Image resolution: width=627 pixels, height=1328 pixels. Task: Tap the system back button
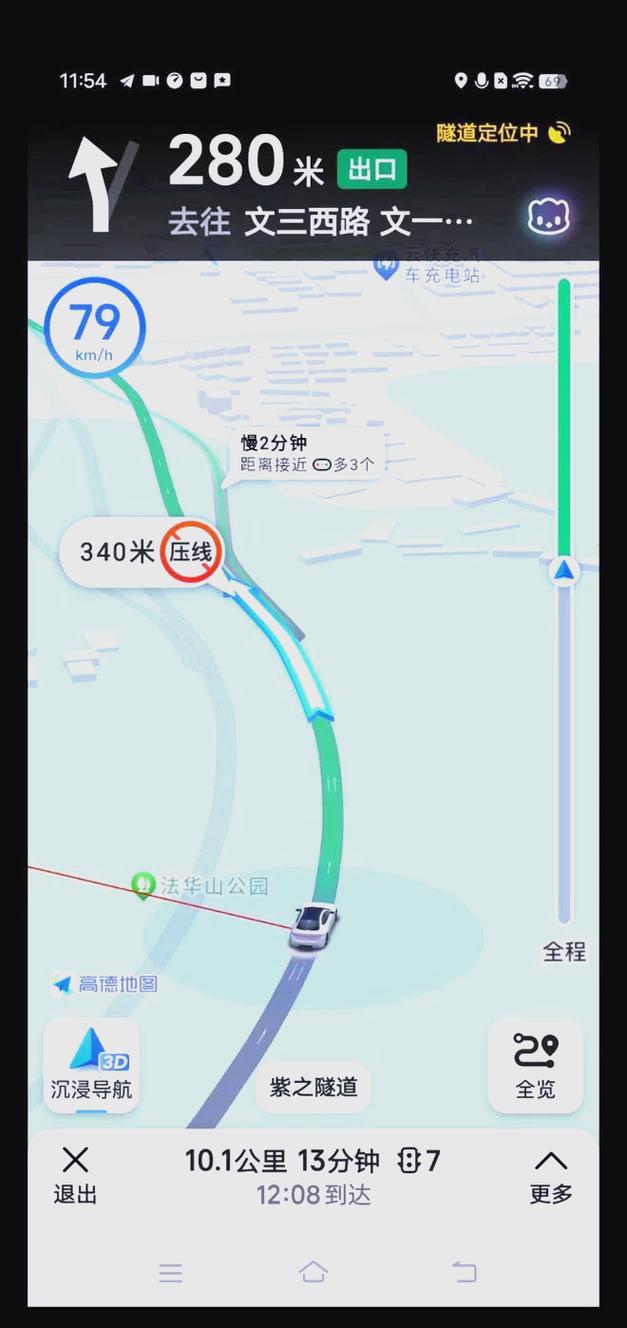pos(464,1272)
